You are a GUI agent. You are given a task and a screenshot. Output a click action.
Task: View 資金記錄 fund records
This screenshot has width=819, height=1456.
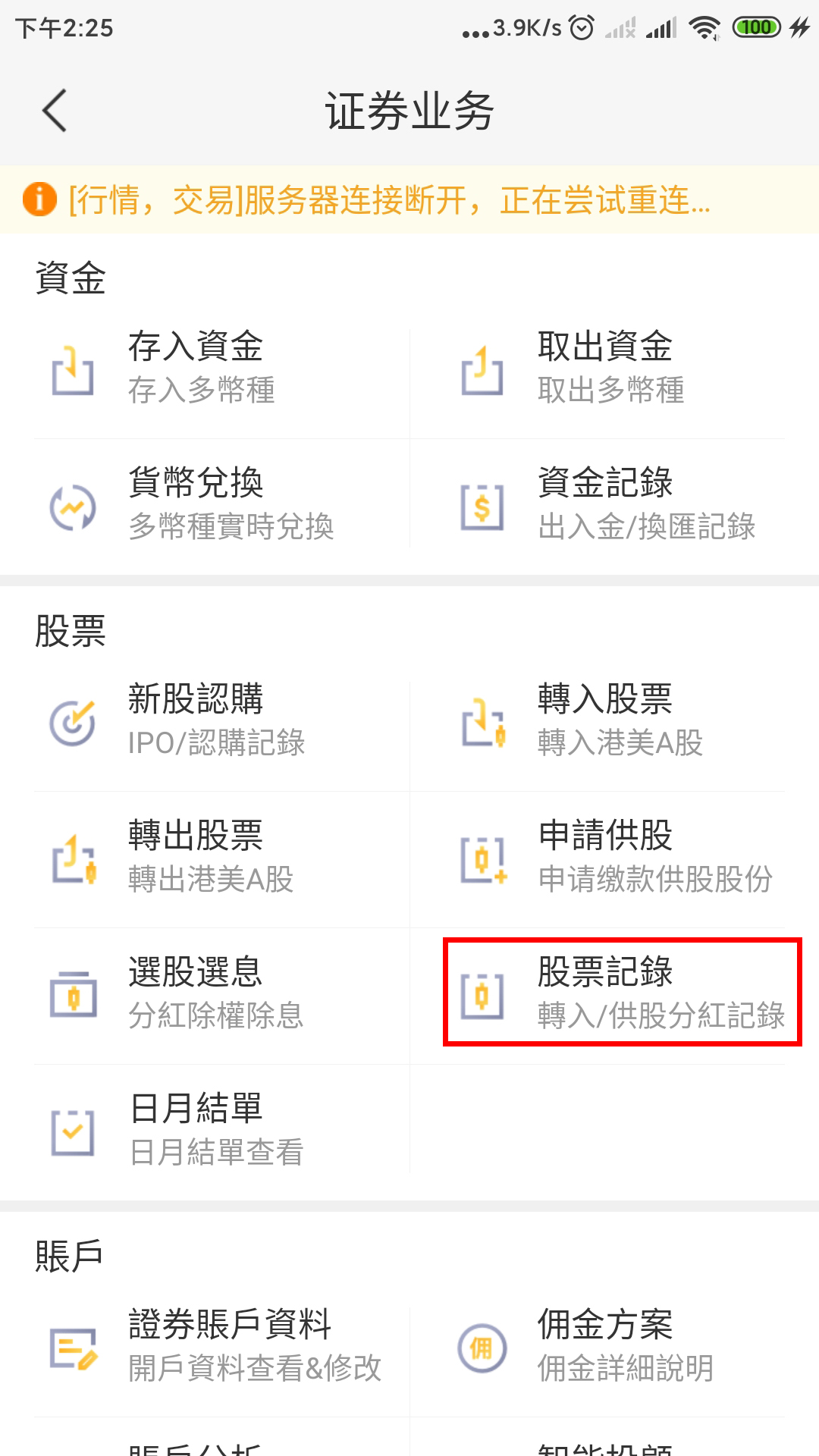[598, 506]
